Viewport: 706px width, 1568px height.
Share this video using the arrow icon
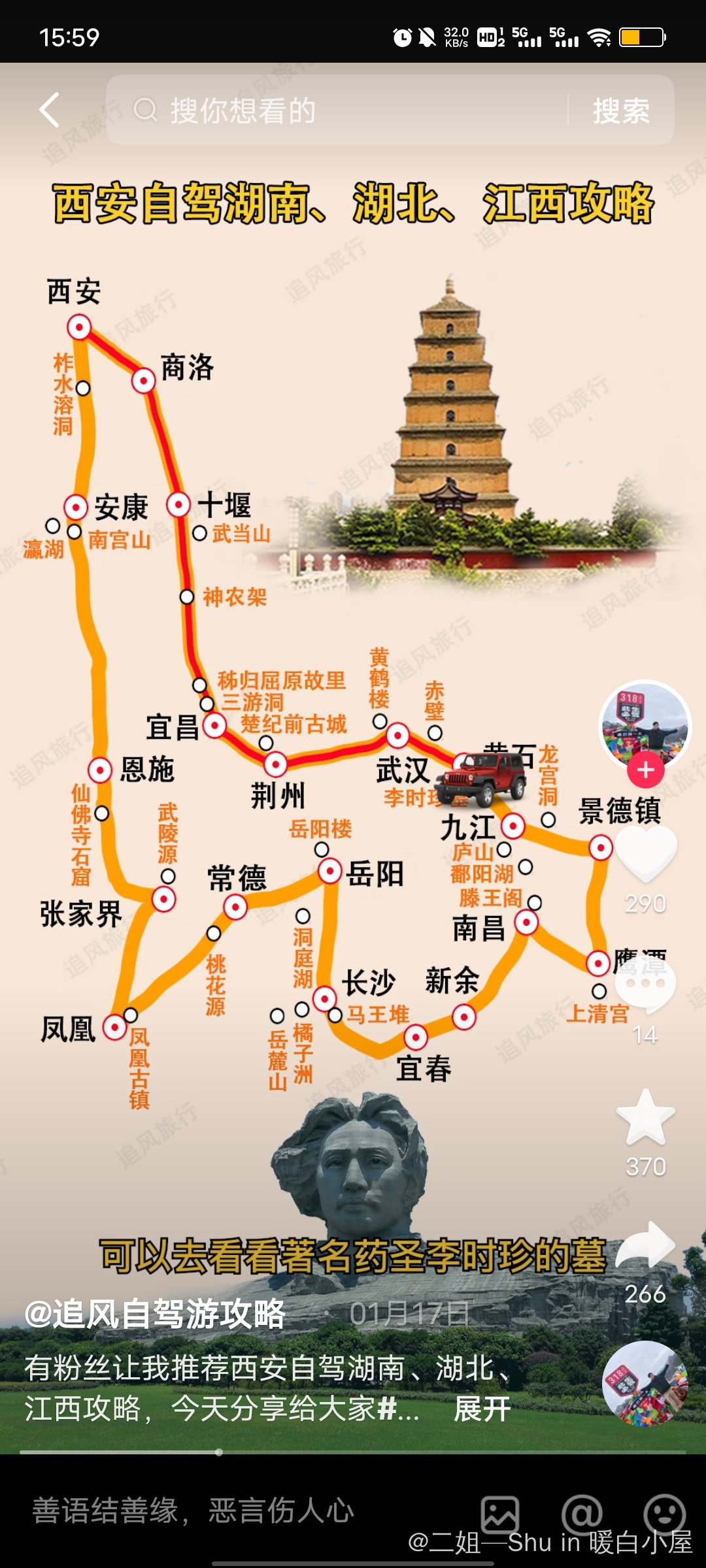point(645,1245)
